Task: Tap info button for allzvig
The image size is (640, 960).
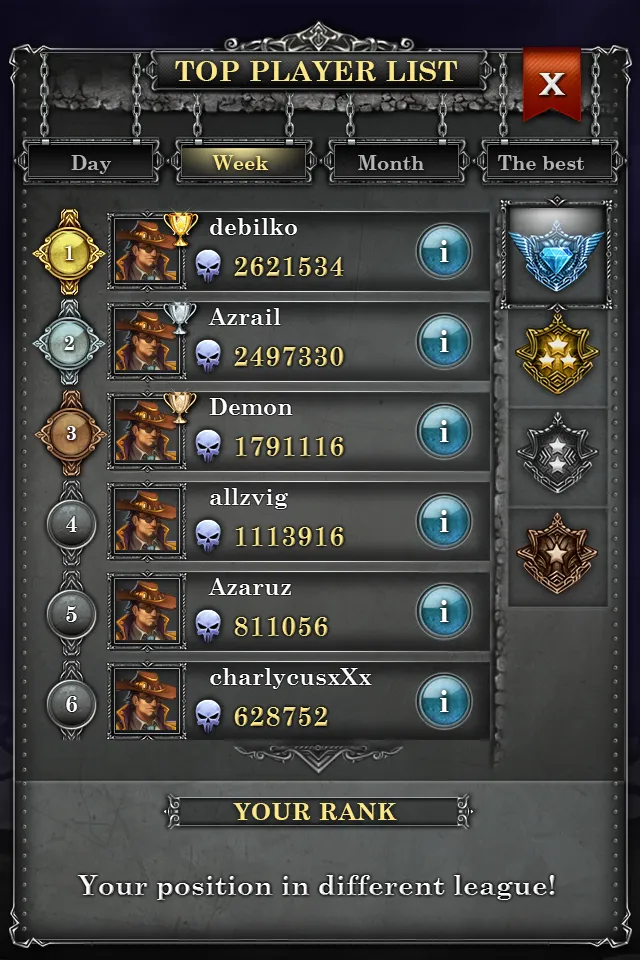Action: [443, 522]
